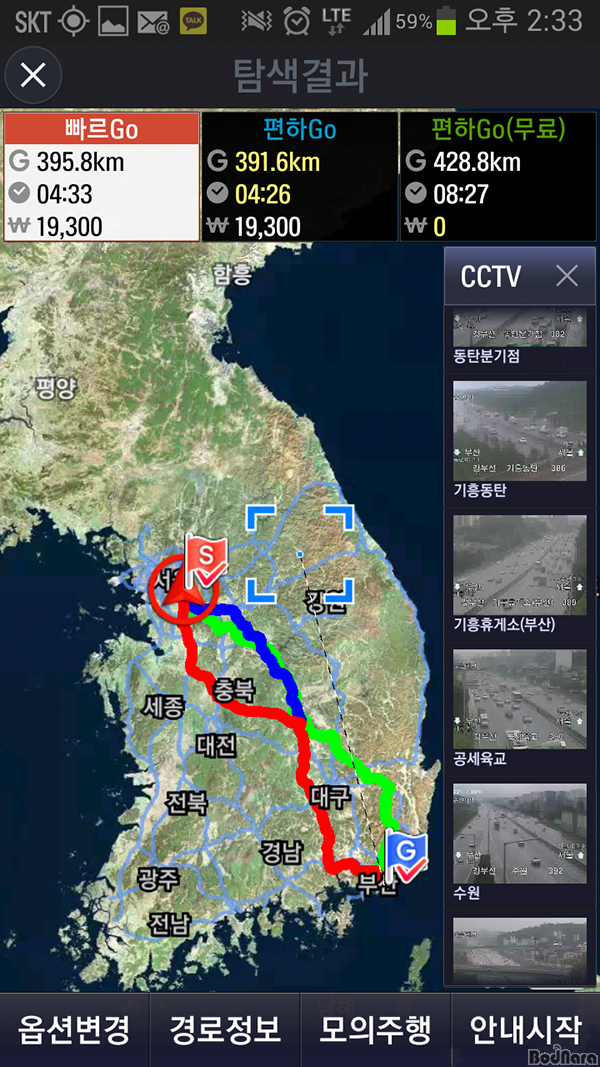600x1067 pixels.
Task: Tap the G destination flag near 부산
Action: coord(406,855)
